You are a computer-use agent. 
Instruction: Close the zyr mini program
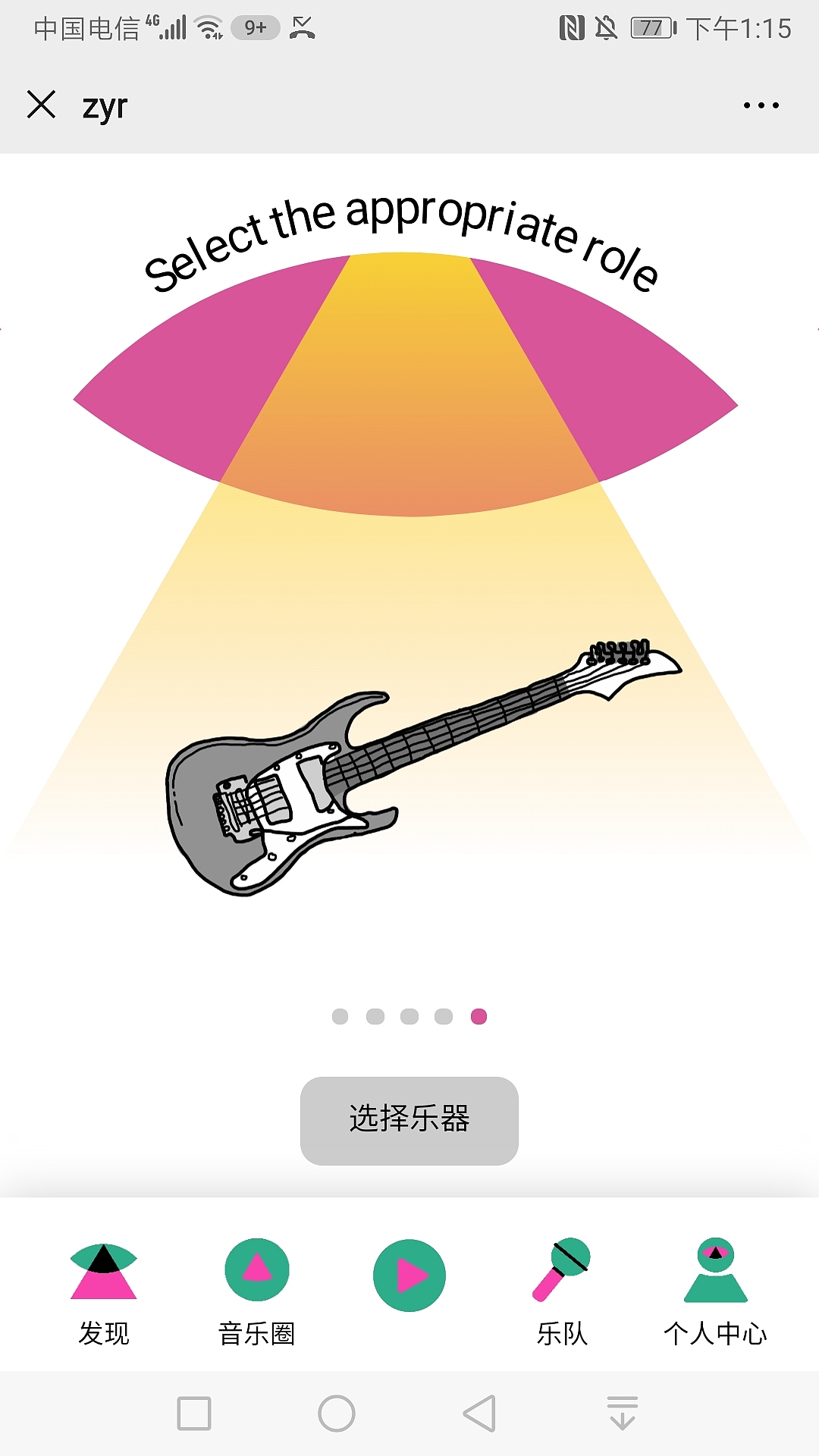point(42,105)
